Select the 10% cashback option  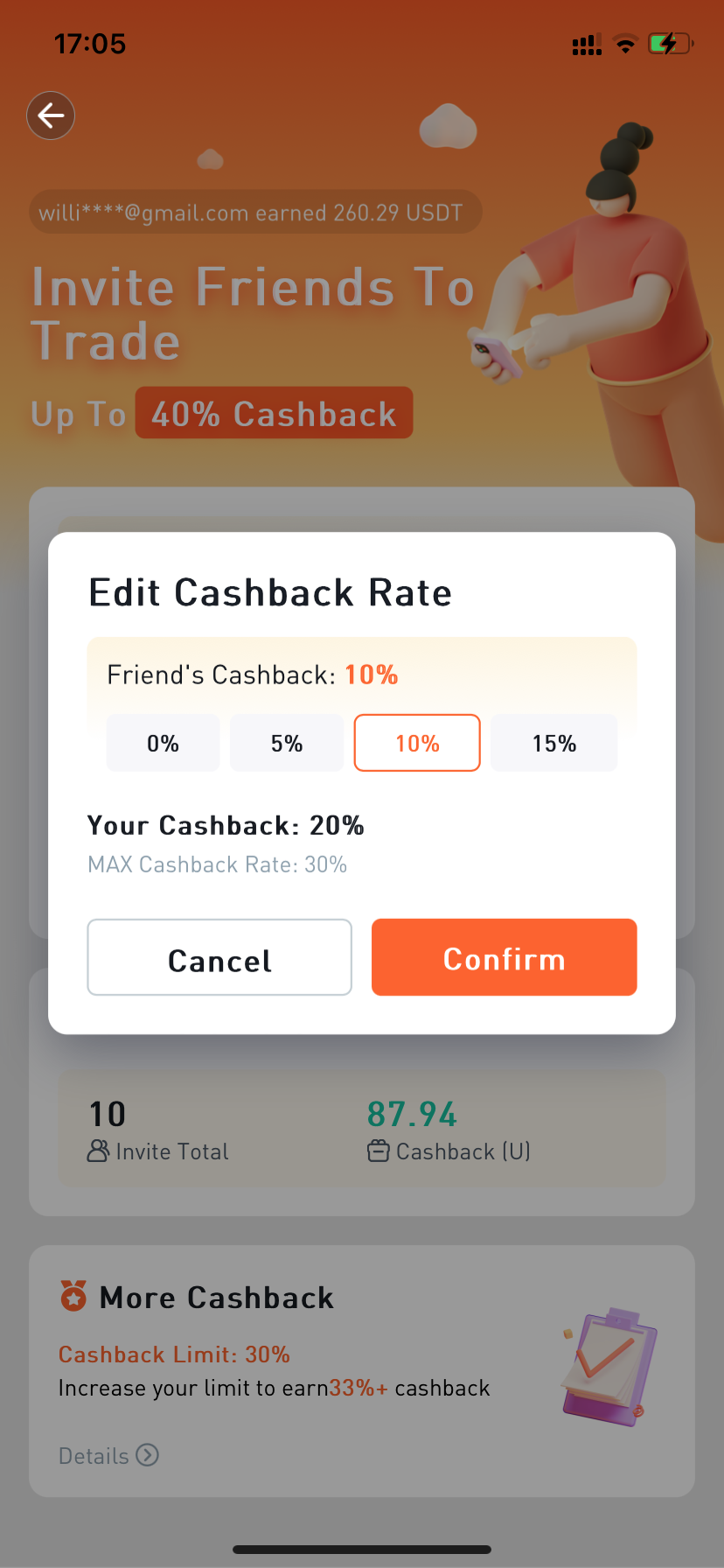tap(417, 743)
